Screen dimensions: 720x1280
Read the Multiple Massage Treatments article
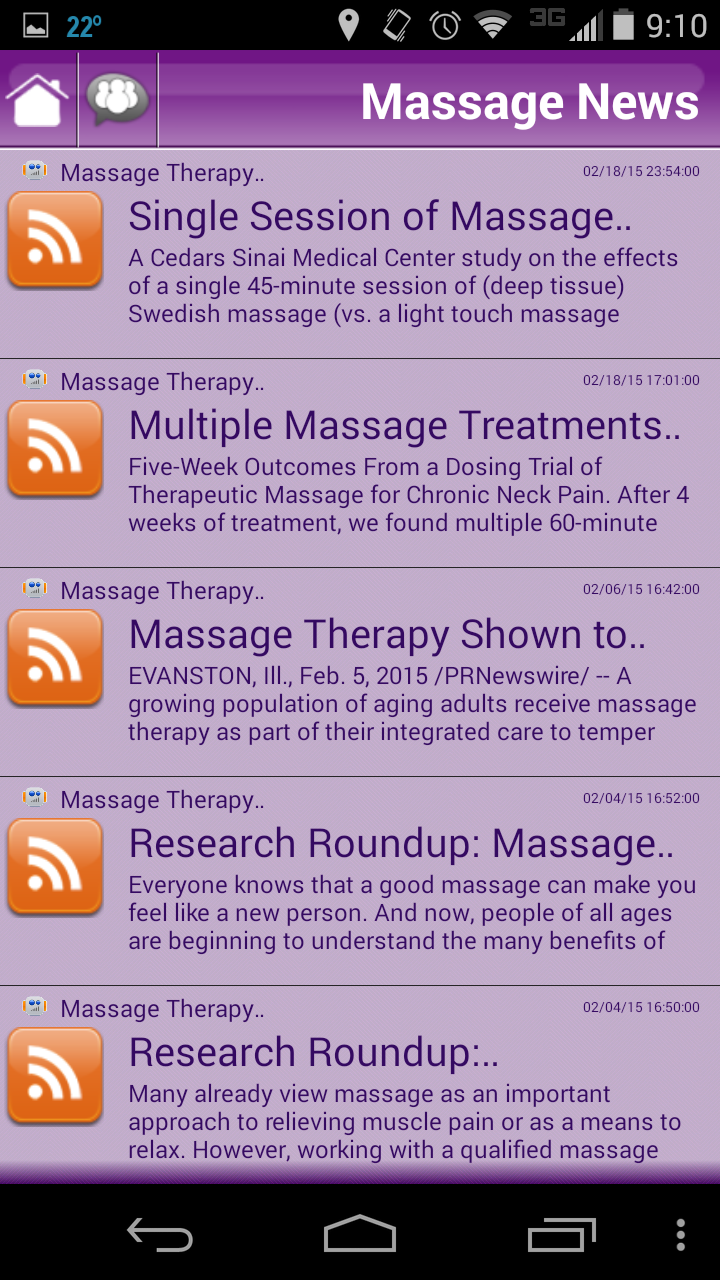[404, 426]
